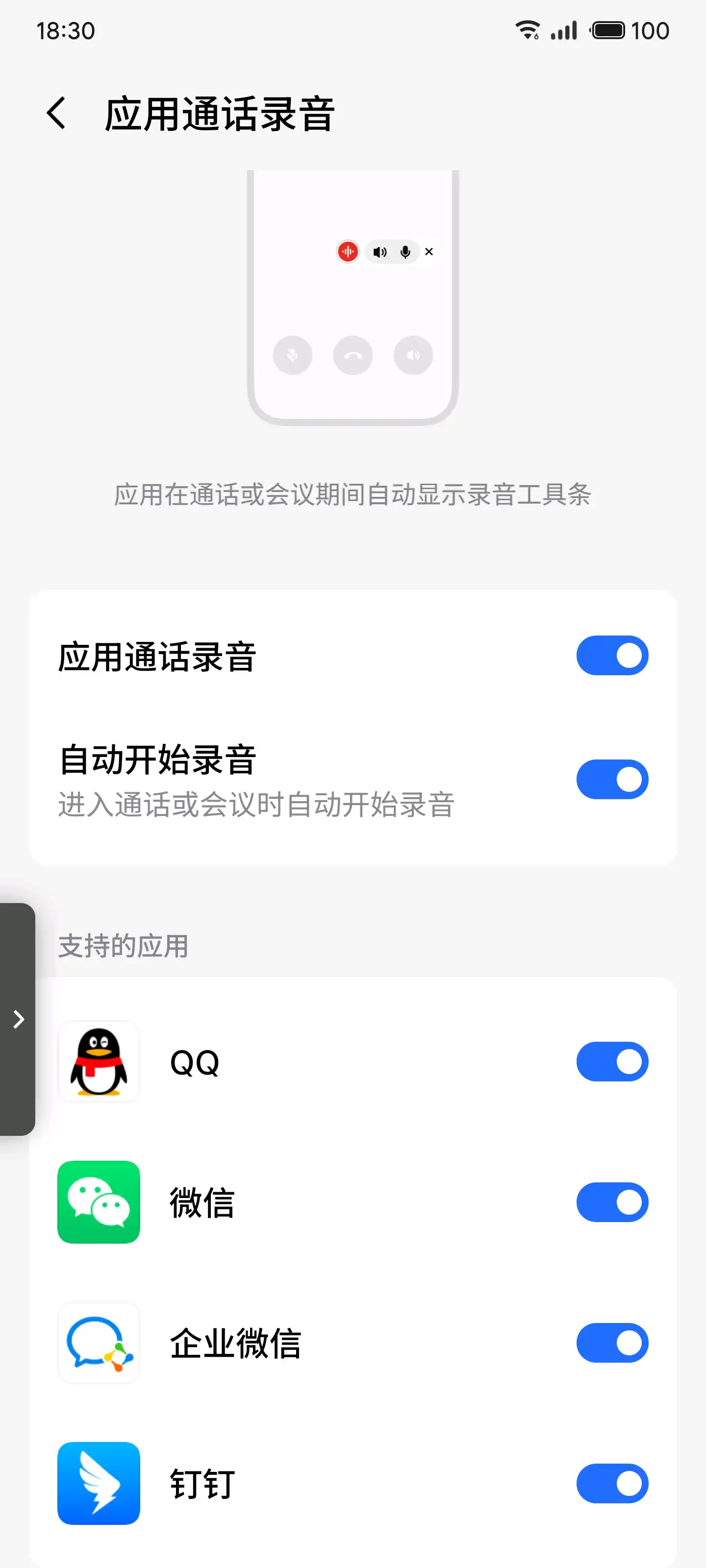This screenshot has height=1568, width=706.
Task: Switch off recording for 微信
Action: [611, 1202]
